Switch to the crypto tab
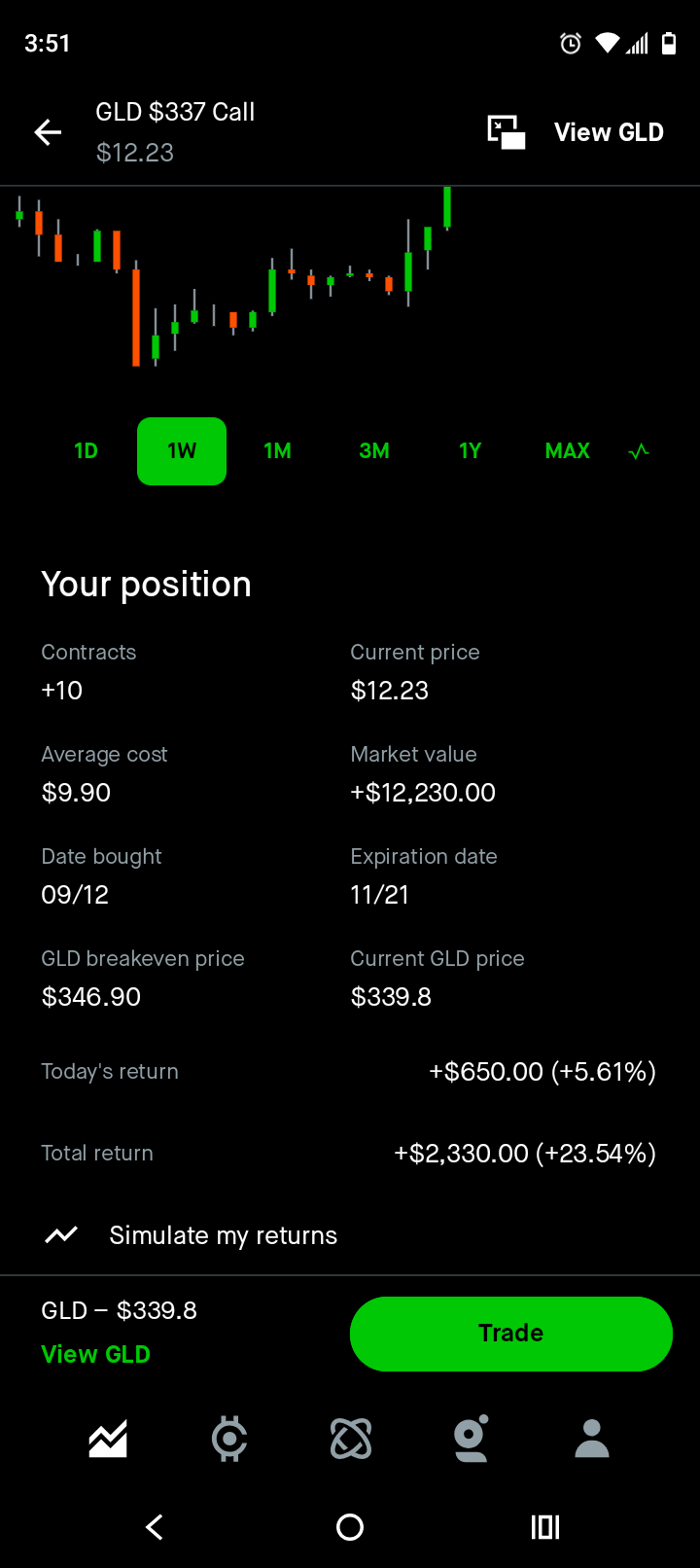The width and height of the screenshot is (700, 1568). click(x=229, y=1439)
